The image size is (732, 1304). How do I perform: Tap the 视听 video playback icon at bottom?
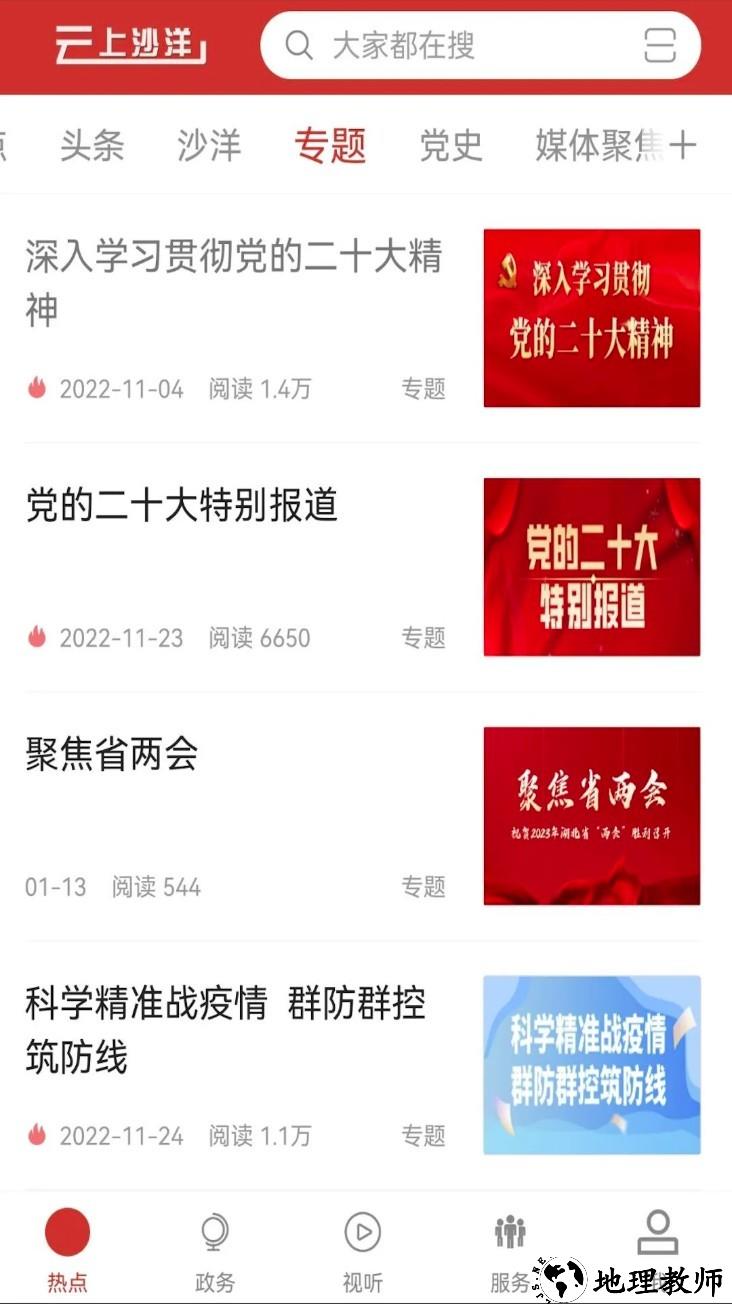pos(362,1232)
